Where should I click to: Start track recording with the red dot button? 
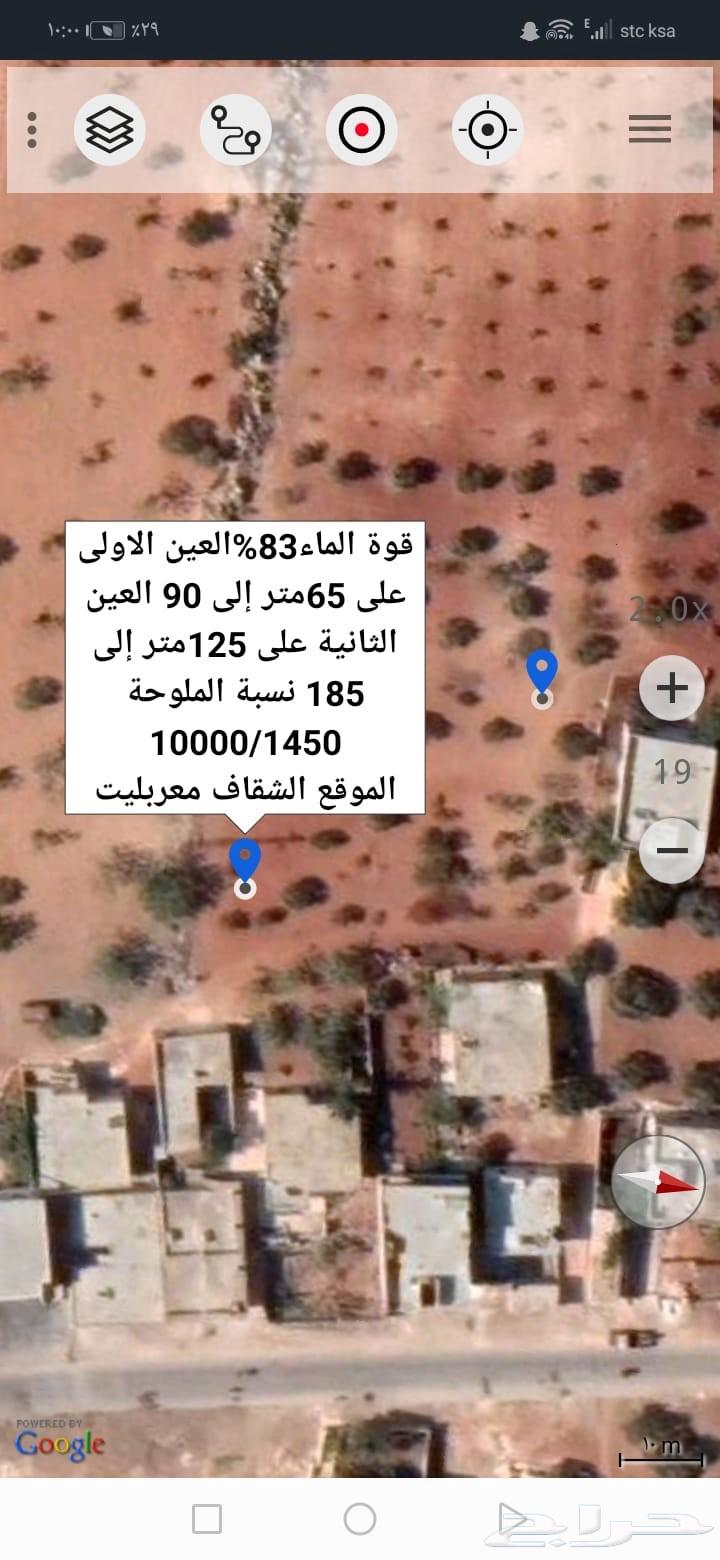point(362,130)
